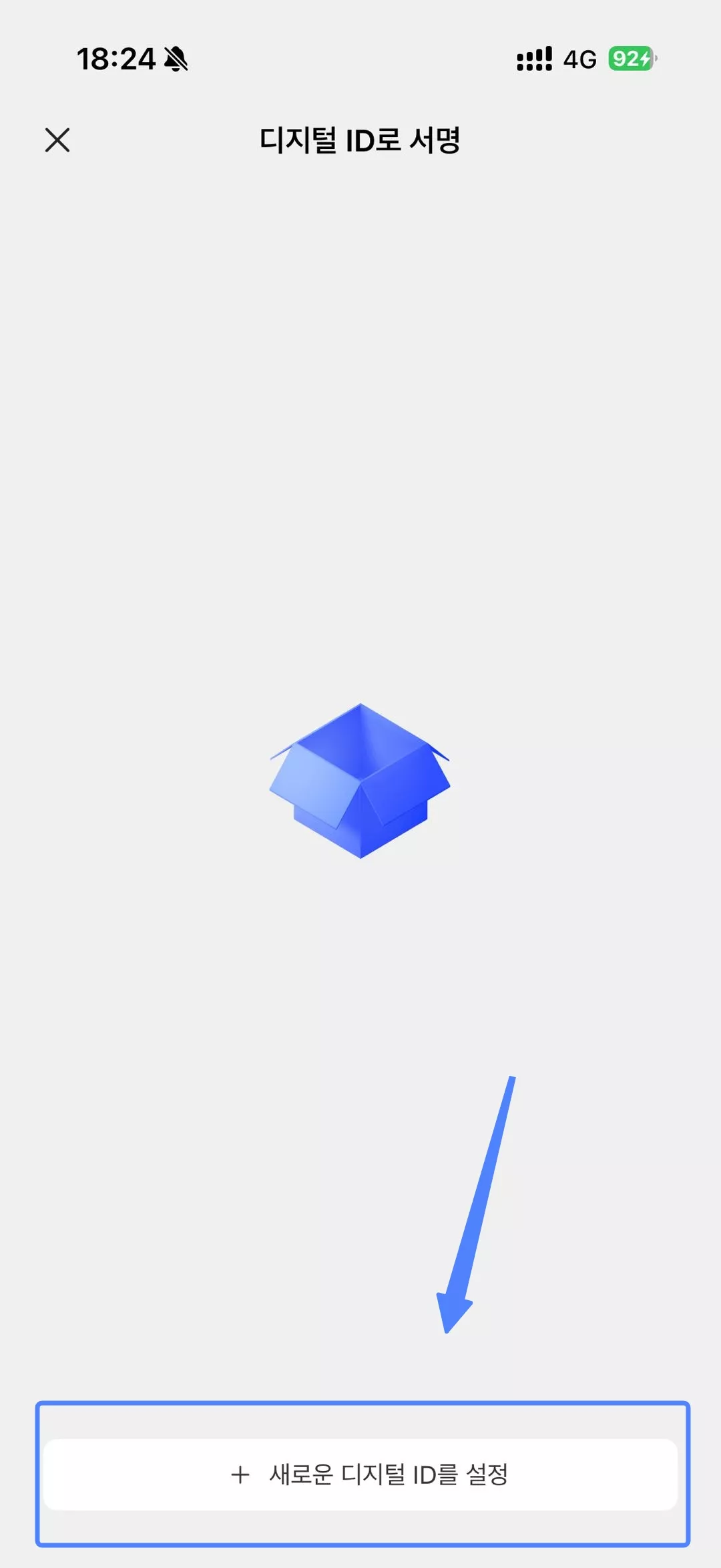This screenshot has height=1568, width=721.
Task: Tap 새로운 디지털 ID를 설정 button
Action: 361,1475
